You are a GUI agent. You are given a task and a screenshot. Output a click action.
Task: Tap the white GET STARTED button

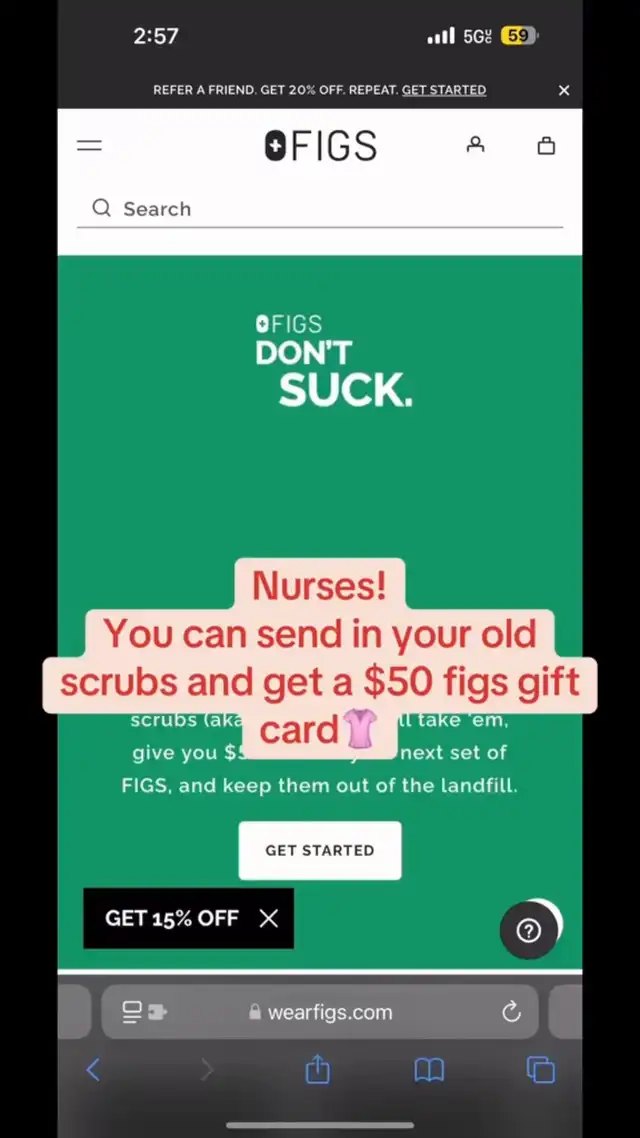[x=320, y=850]
